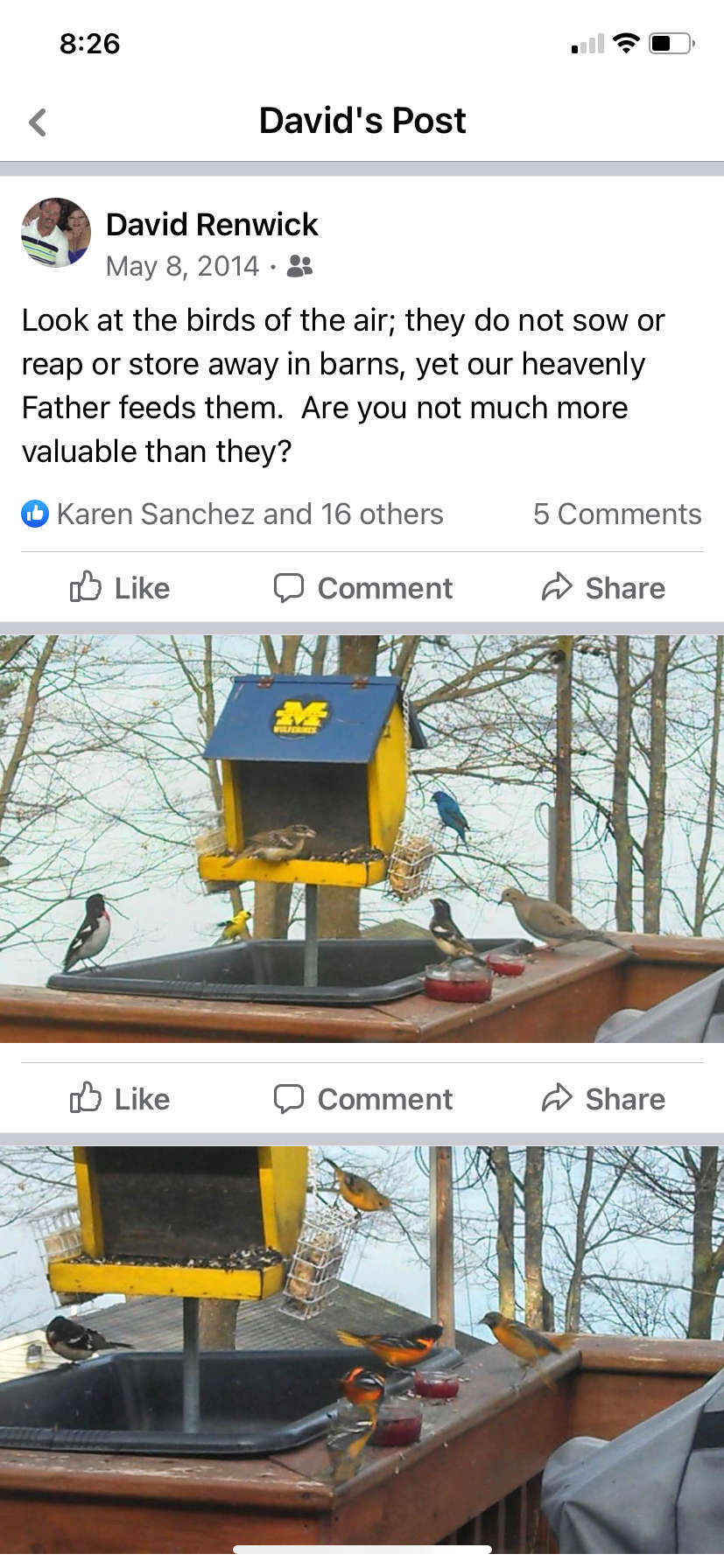The image size is (724, 1568).
Task: Share David's post under the text
Action: point(603,588)
